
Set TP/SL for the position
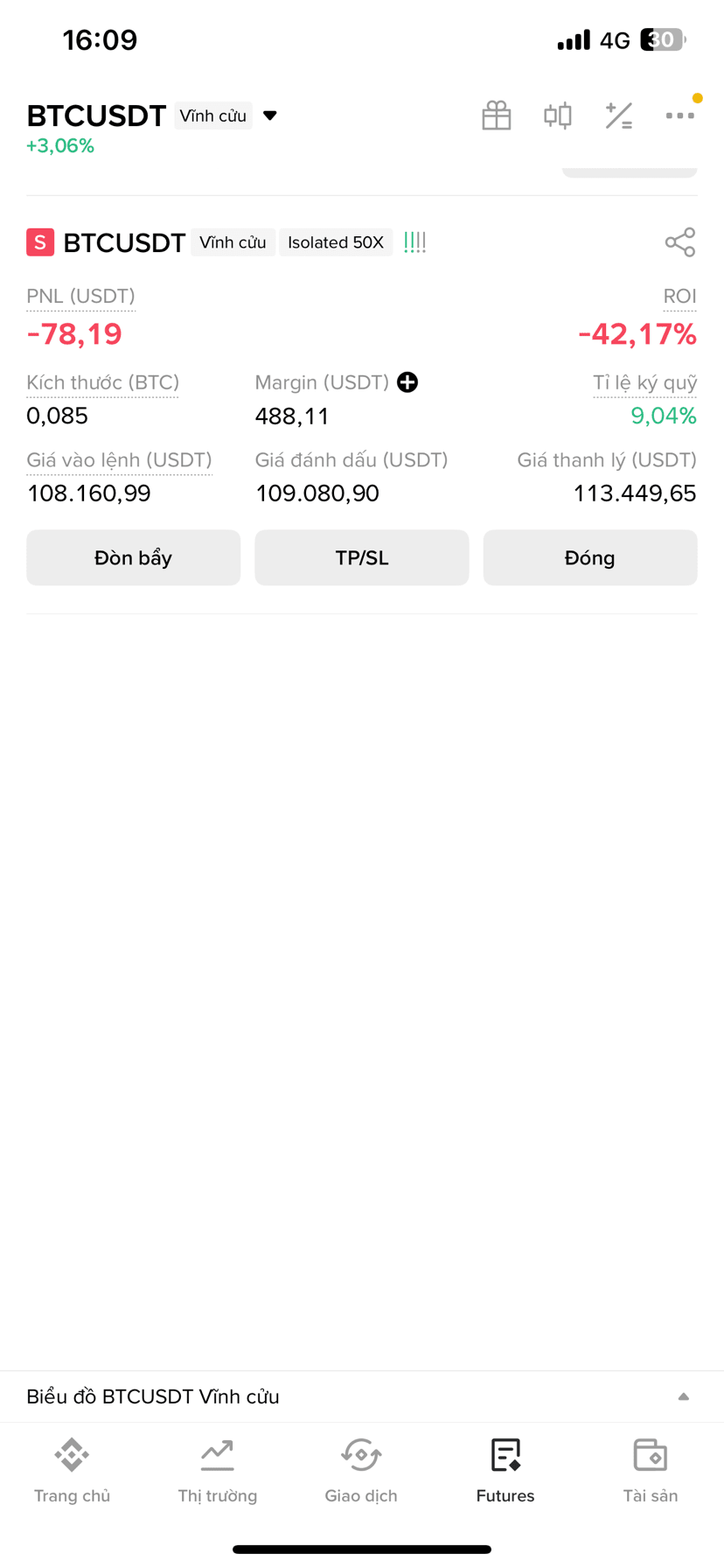[362, 557]
